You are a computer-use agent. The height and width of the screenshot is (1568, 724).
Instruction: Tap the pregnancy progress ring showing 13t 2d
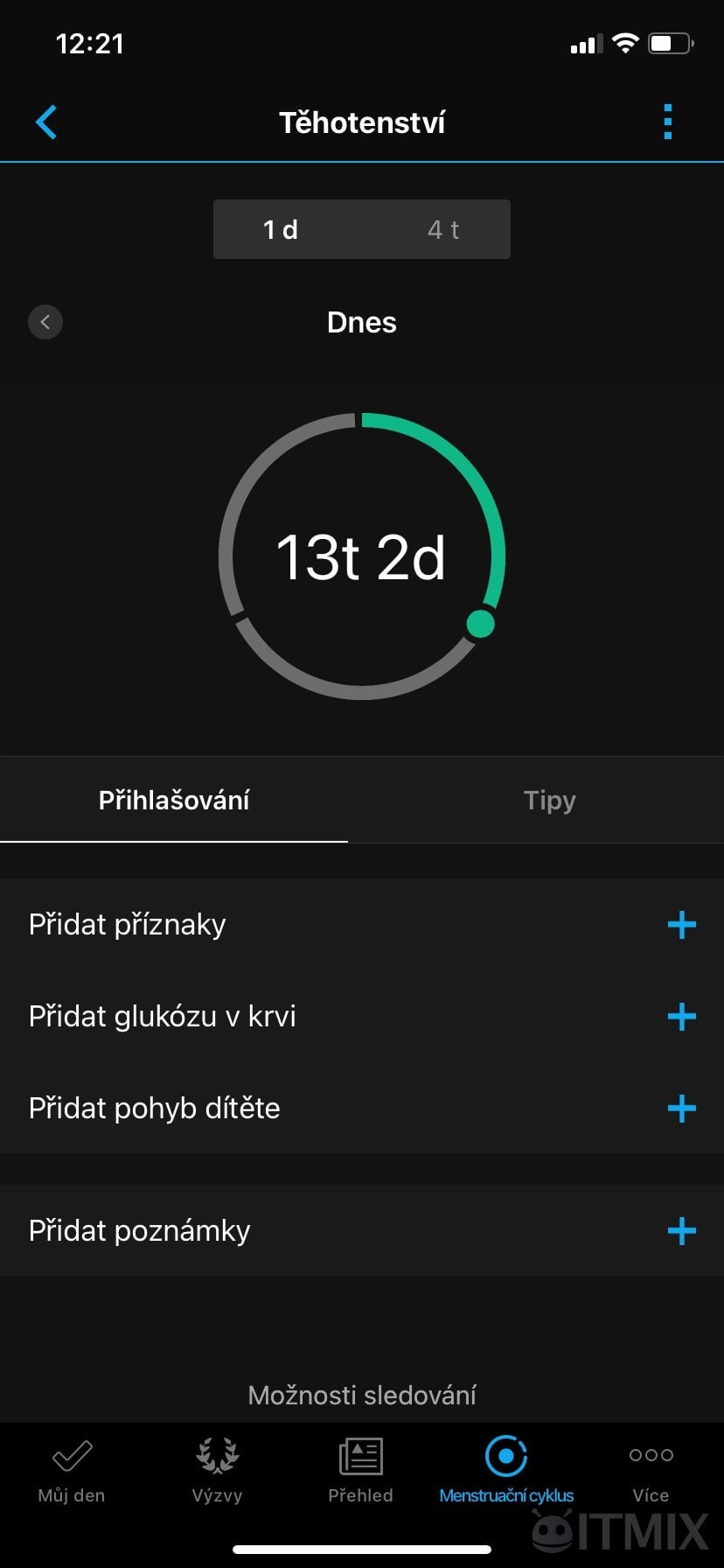tap(361, 557)
